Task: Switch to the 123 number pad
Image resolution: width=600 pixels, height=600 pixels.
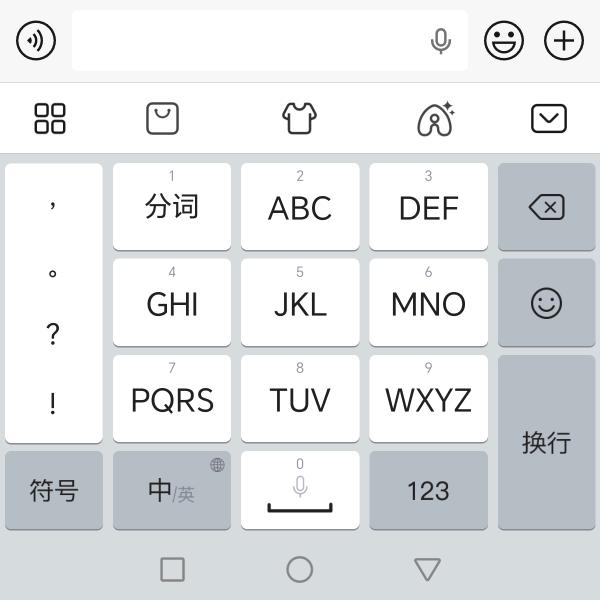Action: (428, 490)
